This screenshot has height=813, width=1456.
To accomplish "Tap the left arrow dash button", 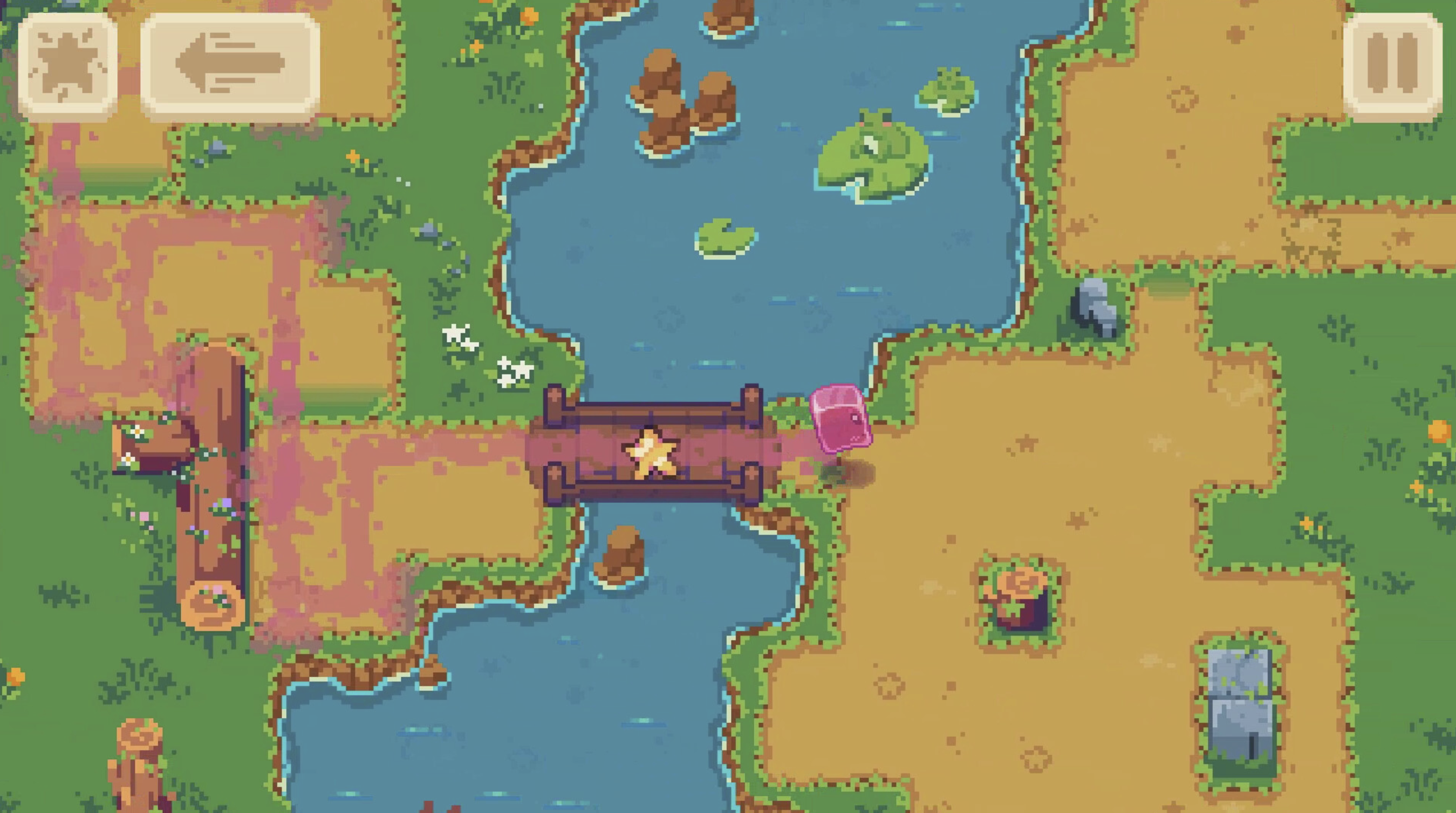I will 229,67.
